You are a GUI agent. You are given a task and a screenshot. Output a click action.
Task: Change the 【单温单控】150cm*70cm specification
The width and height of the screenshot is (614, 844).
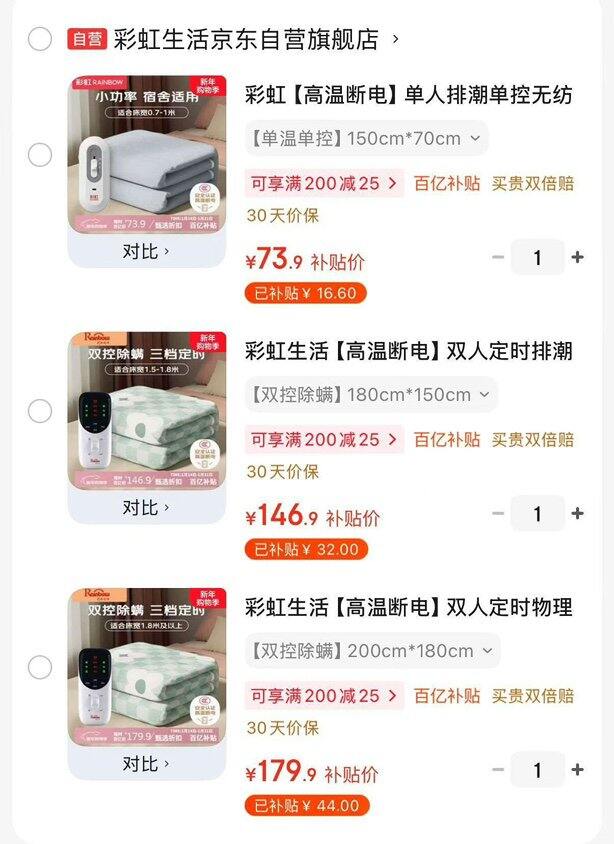click(366, 138)
